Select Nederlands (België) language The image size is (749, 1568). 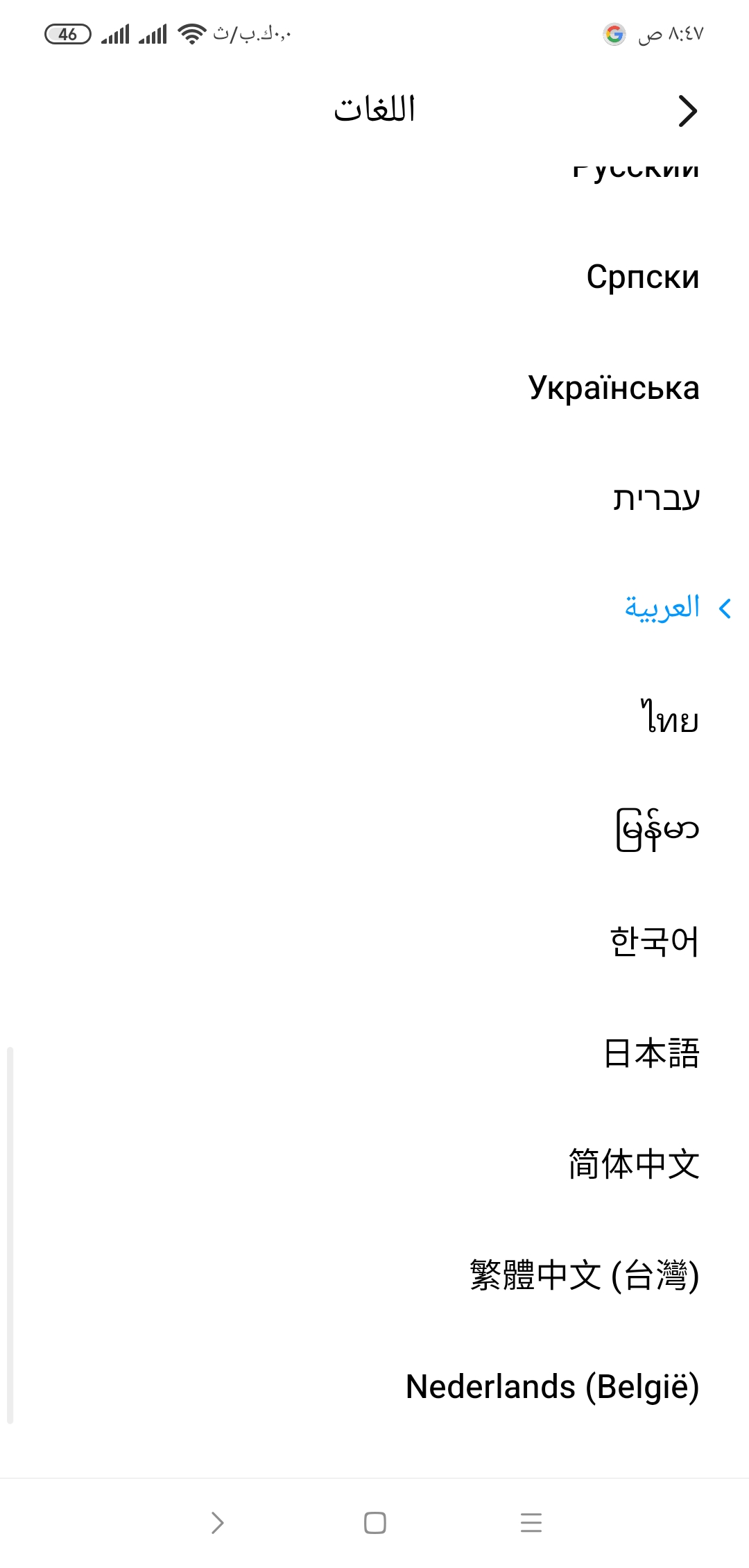[374, 1387]
